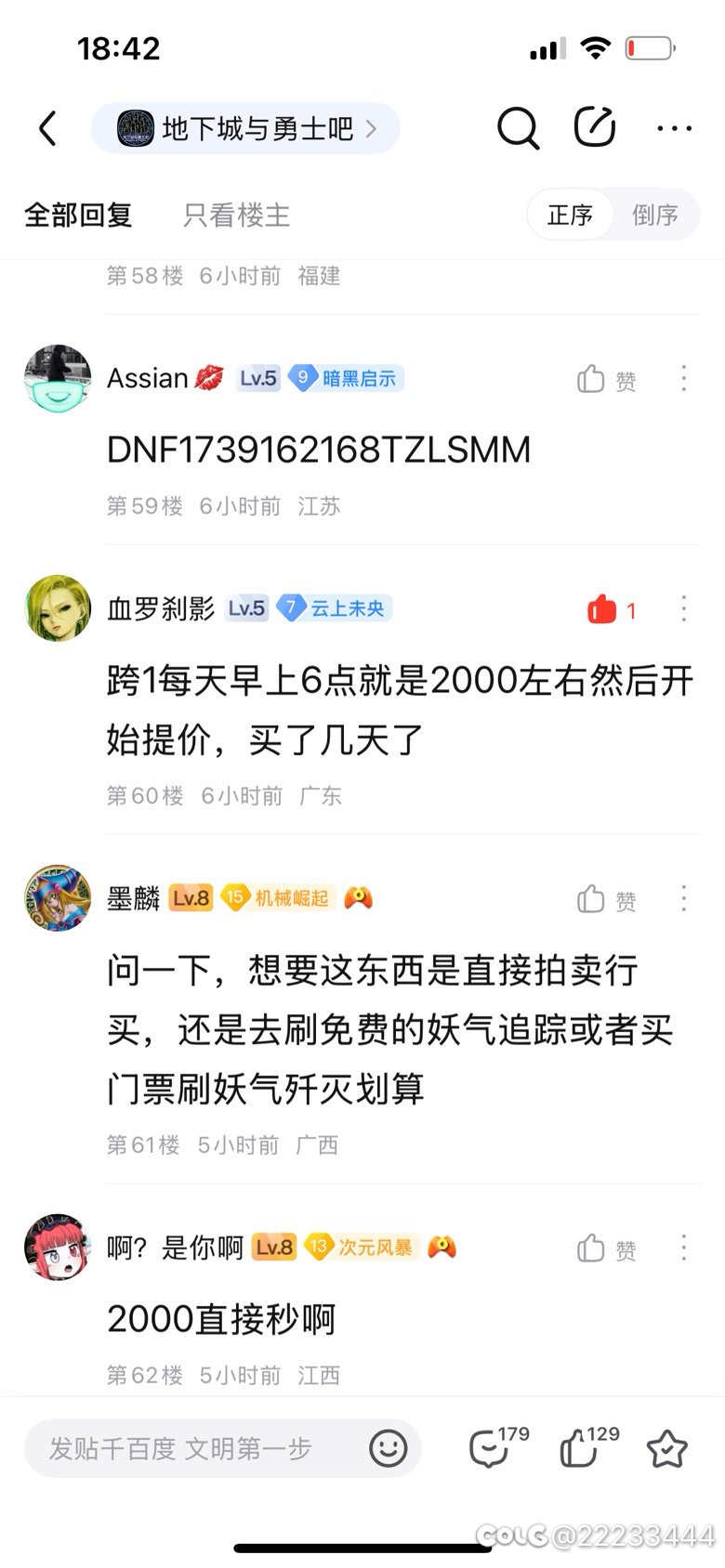725x1568 pixels.
Task: Like Assian's reply
Action: coord(605,379)
